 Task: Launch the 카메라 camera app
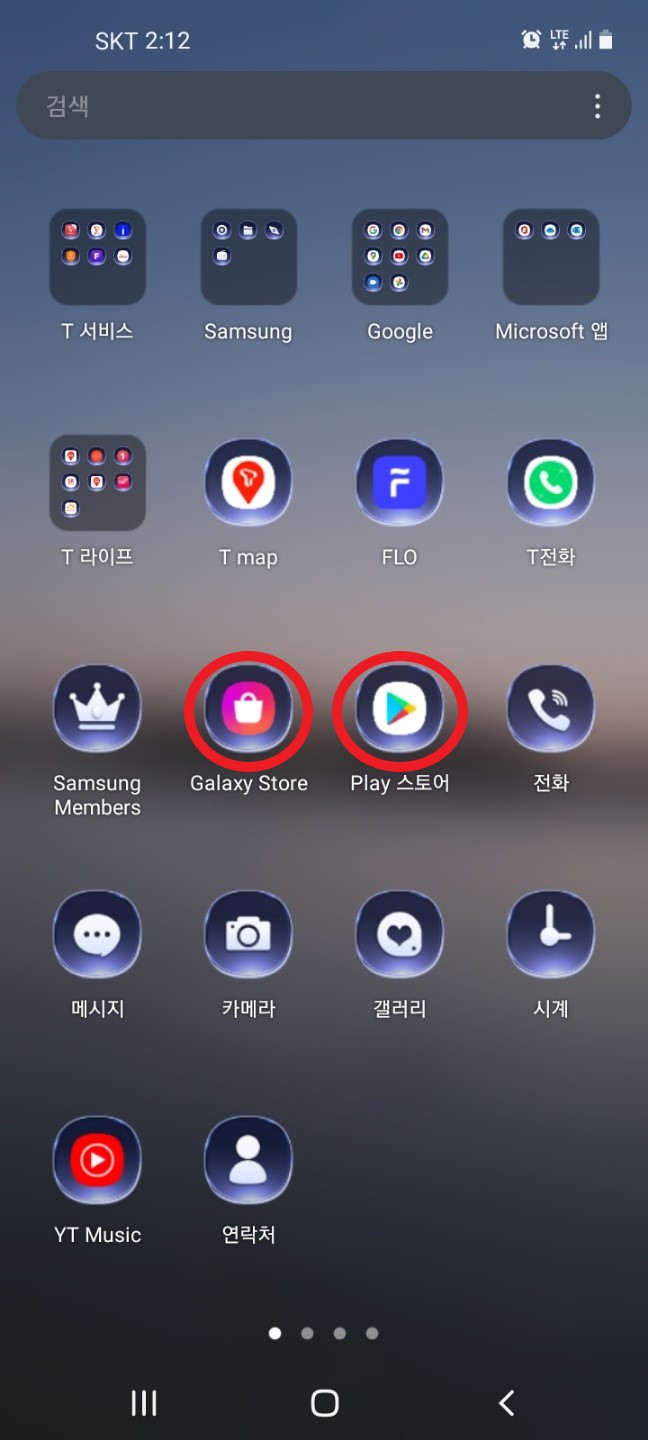248,936
